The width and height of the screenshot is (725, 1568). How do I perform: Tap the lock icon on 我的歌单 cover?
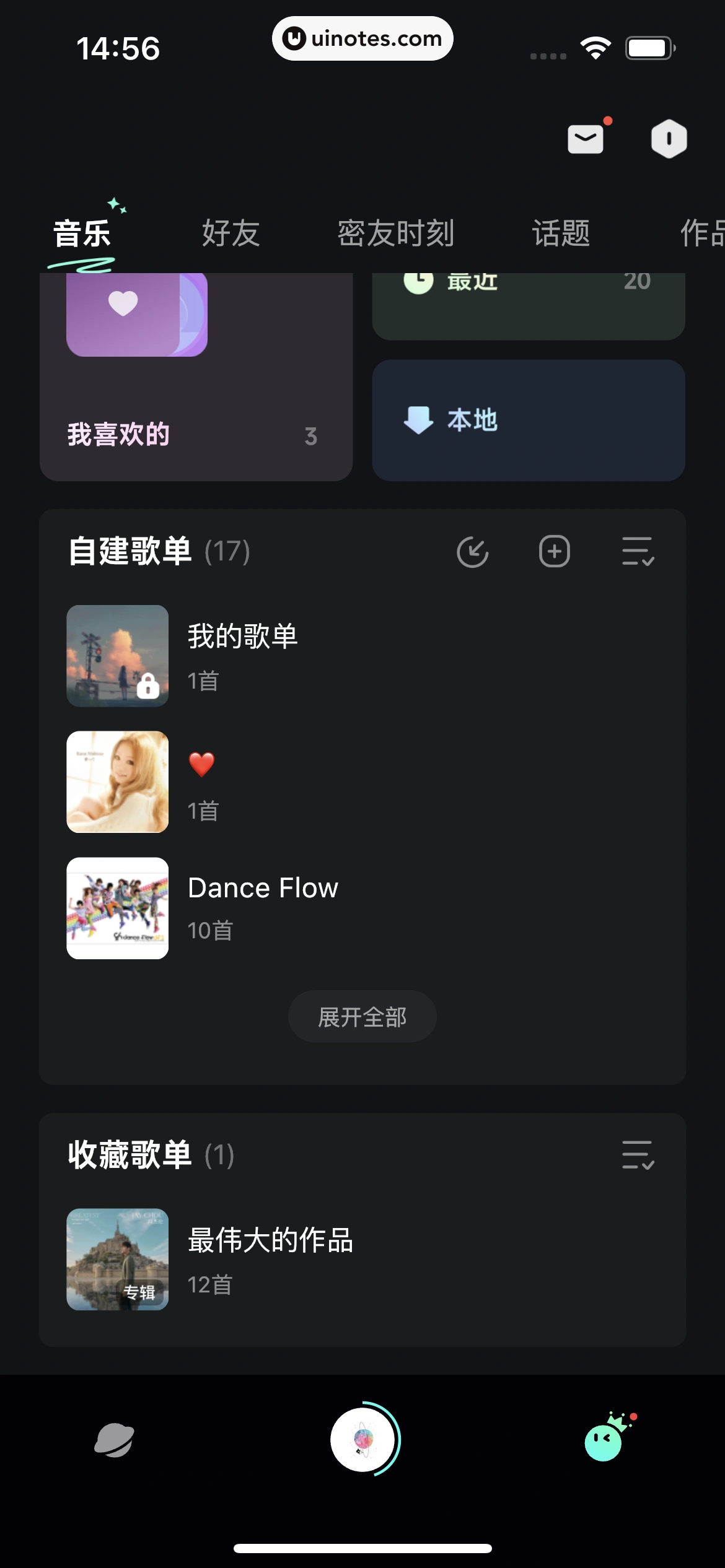[x=149, y=686]
